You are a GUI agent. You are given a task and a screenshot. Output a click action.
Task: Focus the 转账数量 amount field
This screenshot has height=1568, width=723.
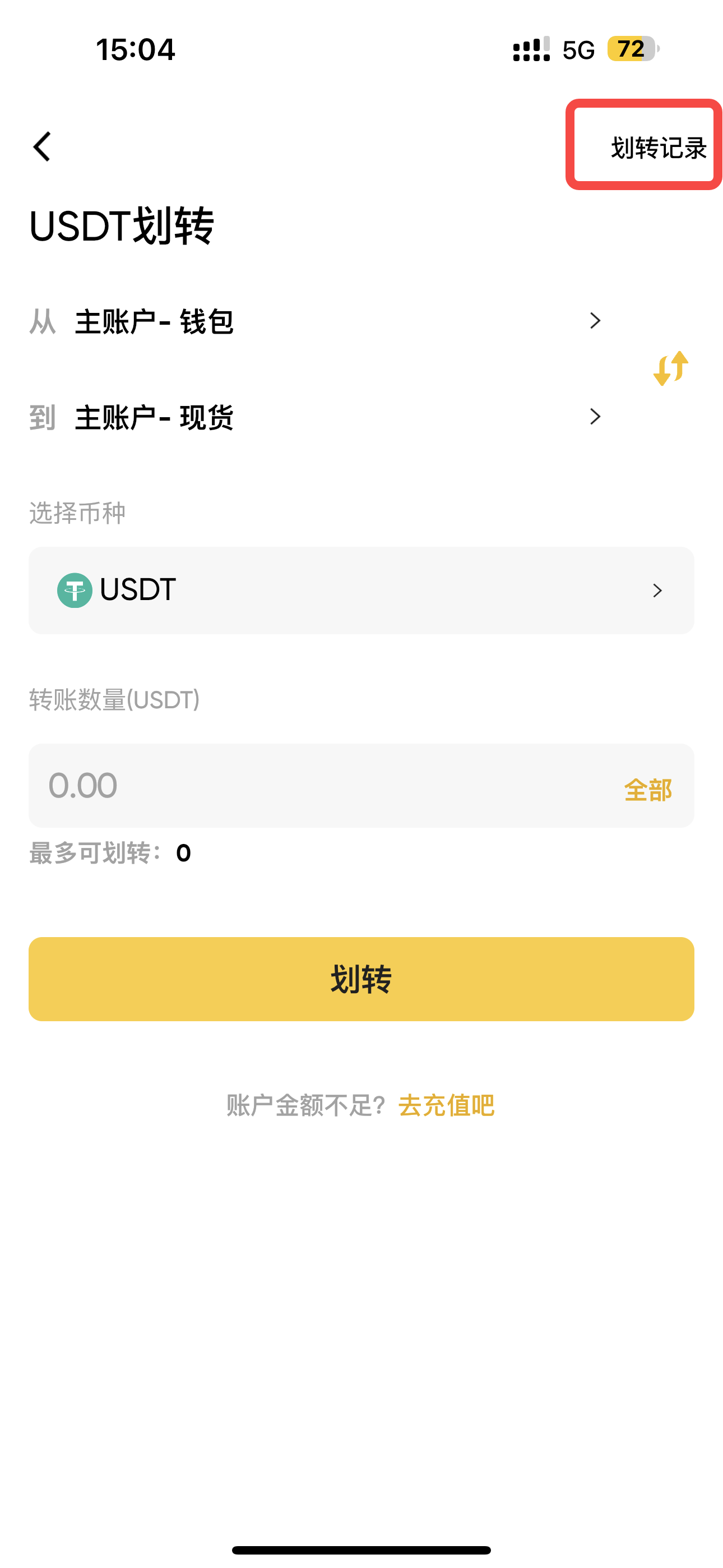click(x=323, y=785)
